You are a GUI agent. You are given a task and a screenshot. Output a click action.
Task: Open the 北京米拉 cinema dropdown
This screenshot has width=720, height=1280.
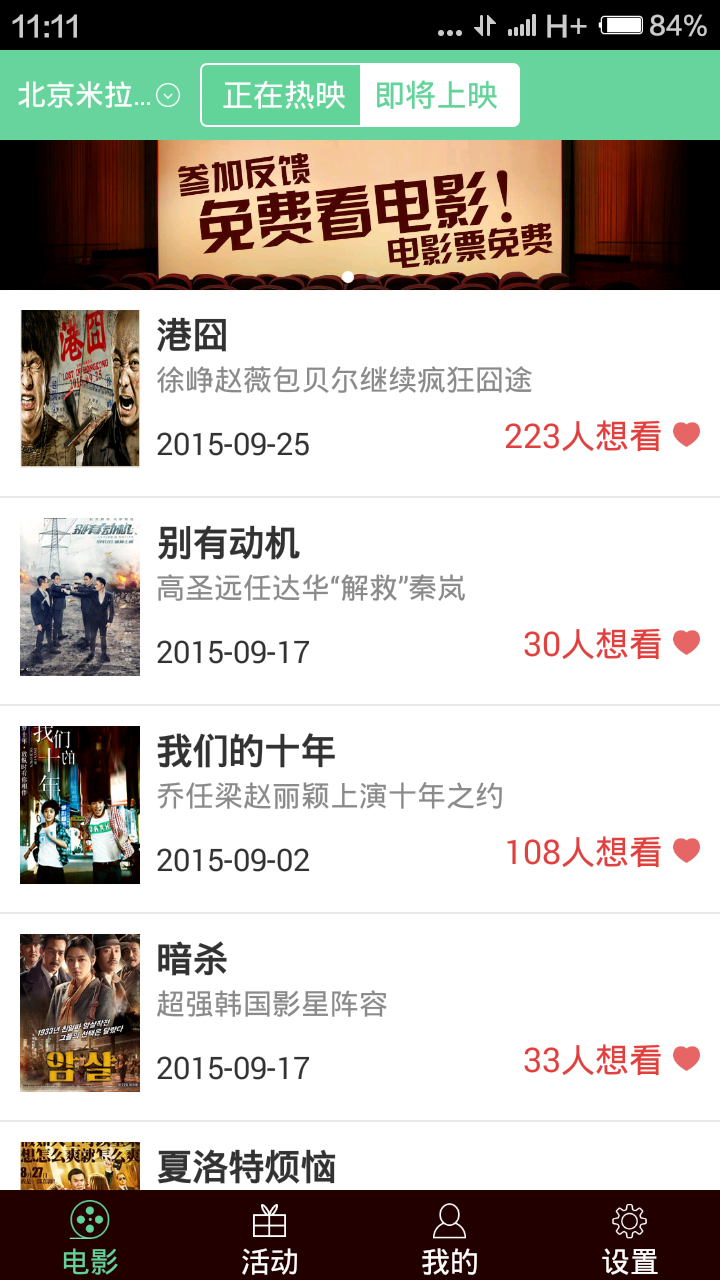click(98, 95)
